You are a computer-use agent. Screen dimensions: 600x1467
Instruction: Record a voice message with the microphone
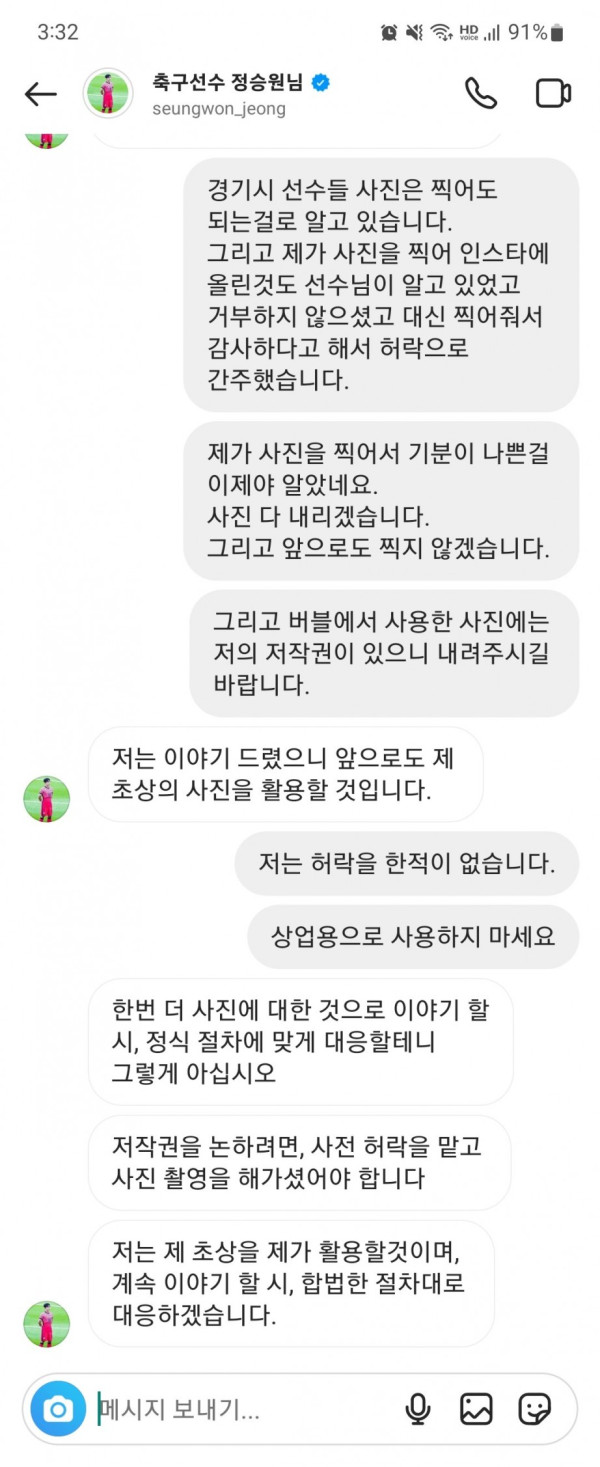[418, 1409]
